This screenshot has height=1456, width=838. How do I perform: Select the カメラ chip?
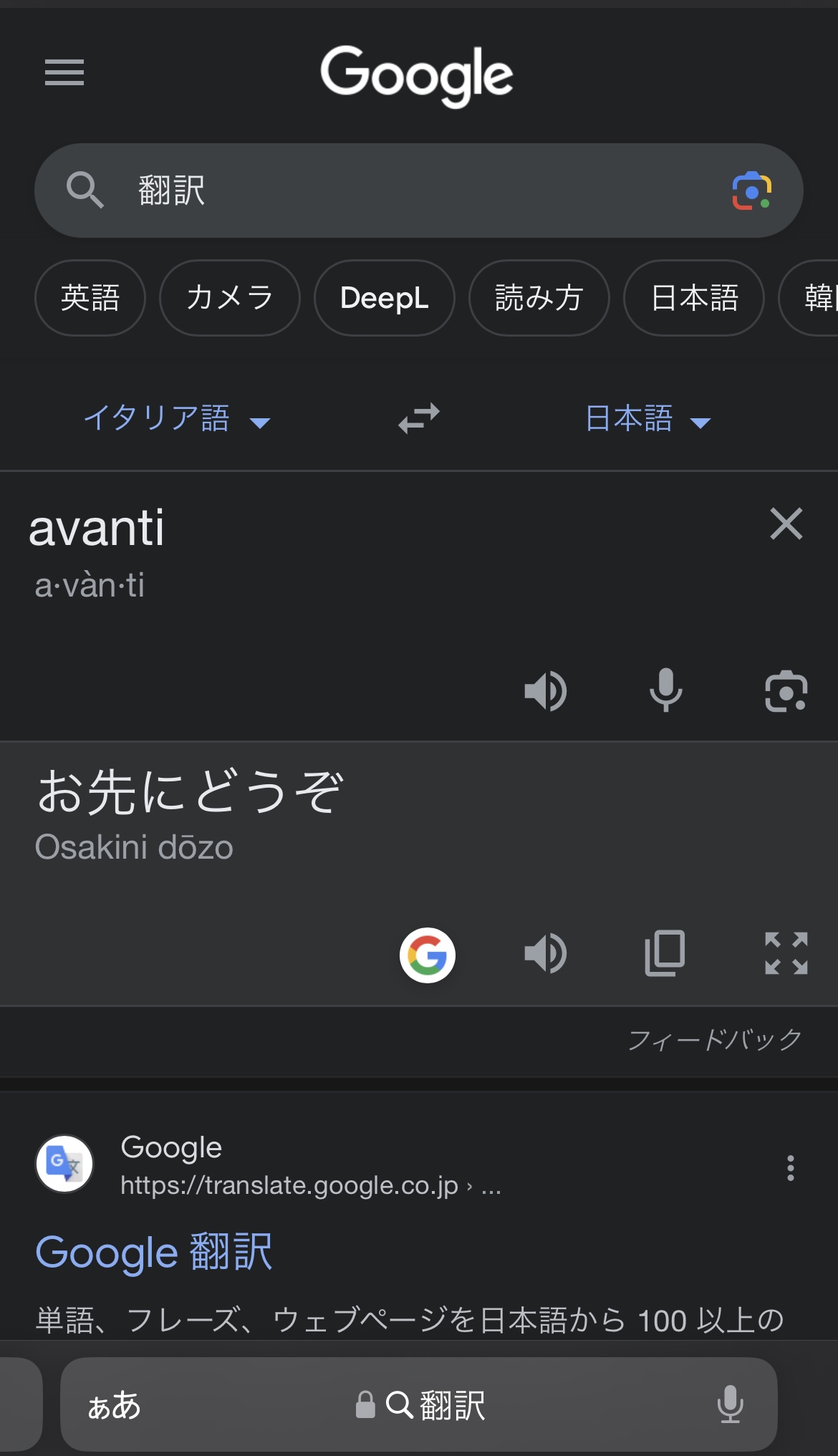point(229,298)
